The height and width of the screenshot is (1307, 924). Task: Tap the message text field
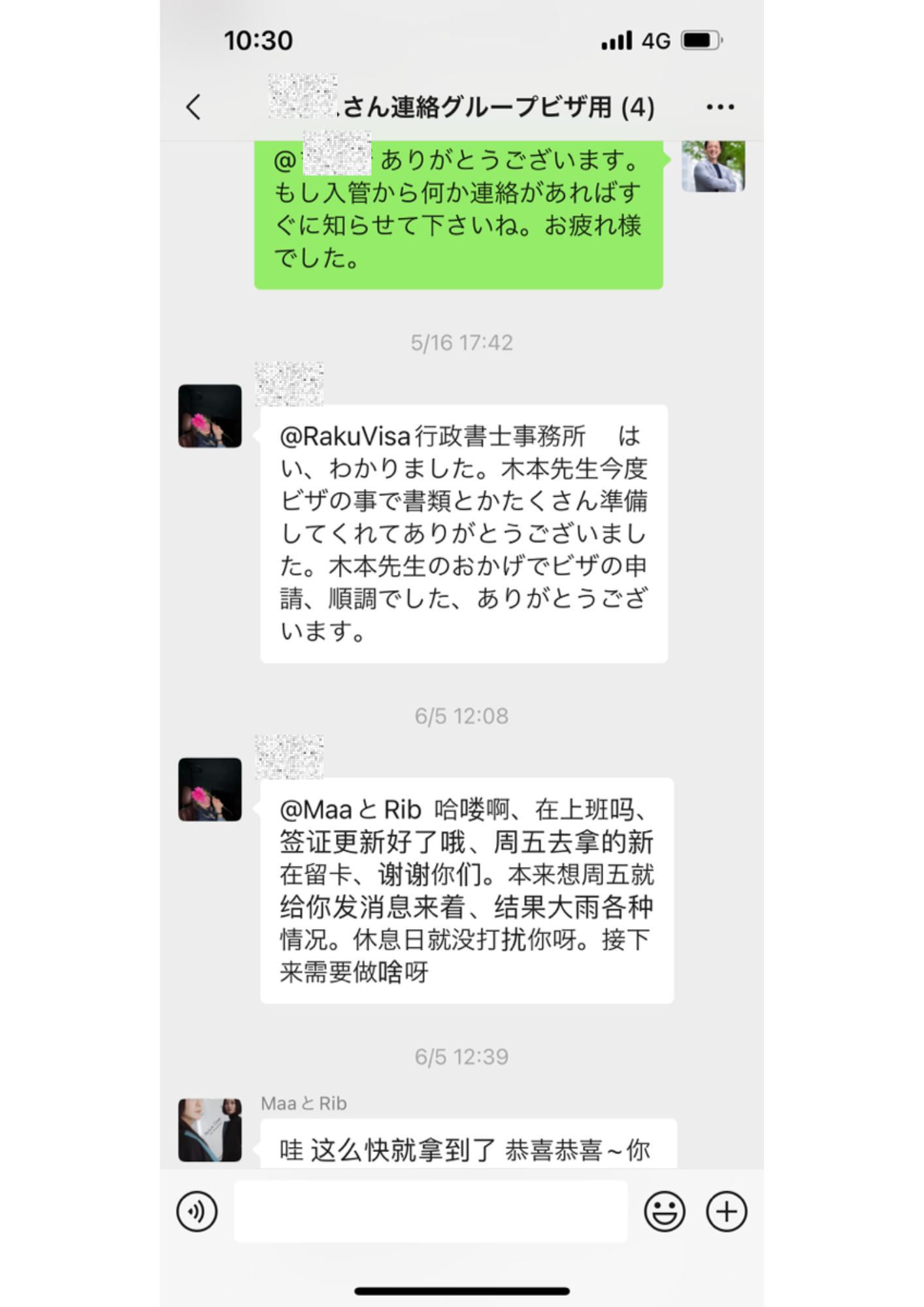tap(431, 1211)
